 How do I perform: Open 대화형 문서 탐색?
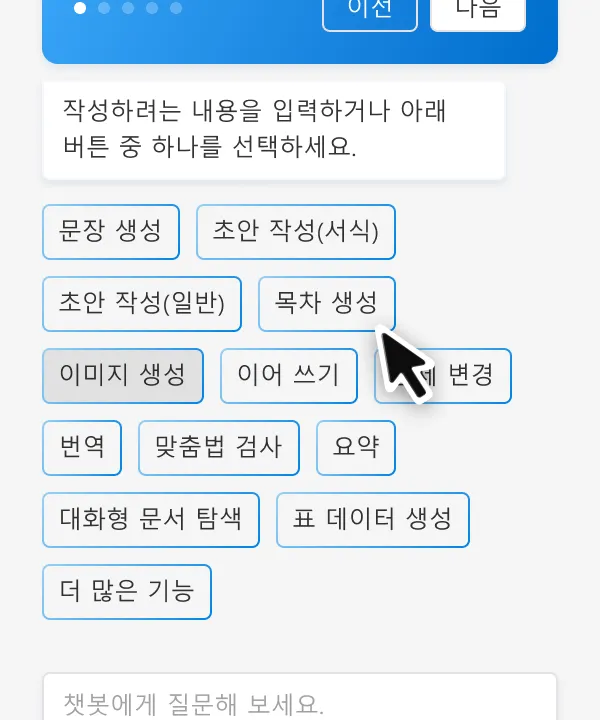[151, 520]
